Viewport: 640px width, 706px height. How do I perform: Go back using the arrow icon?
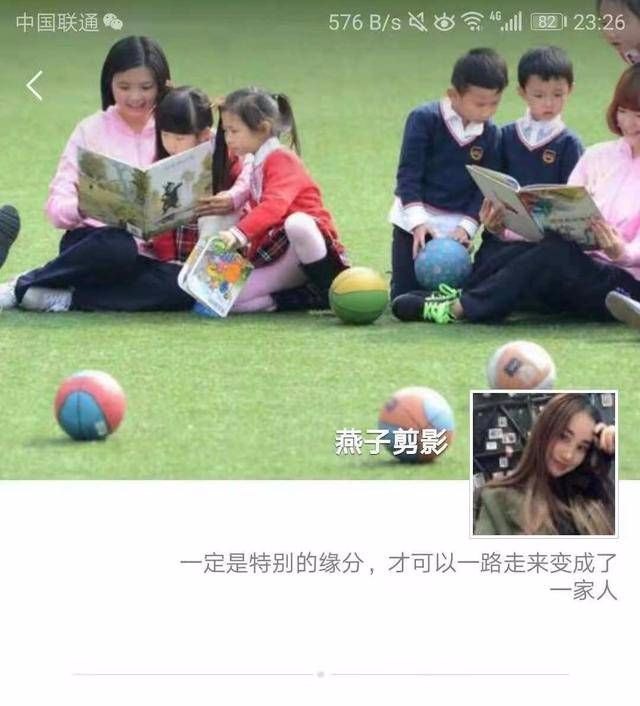pos(34,86)
